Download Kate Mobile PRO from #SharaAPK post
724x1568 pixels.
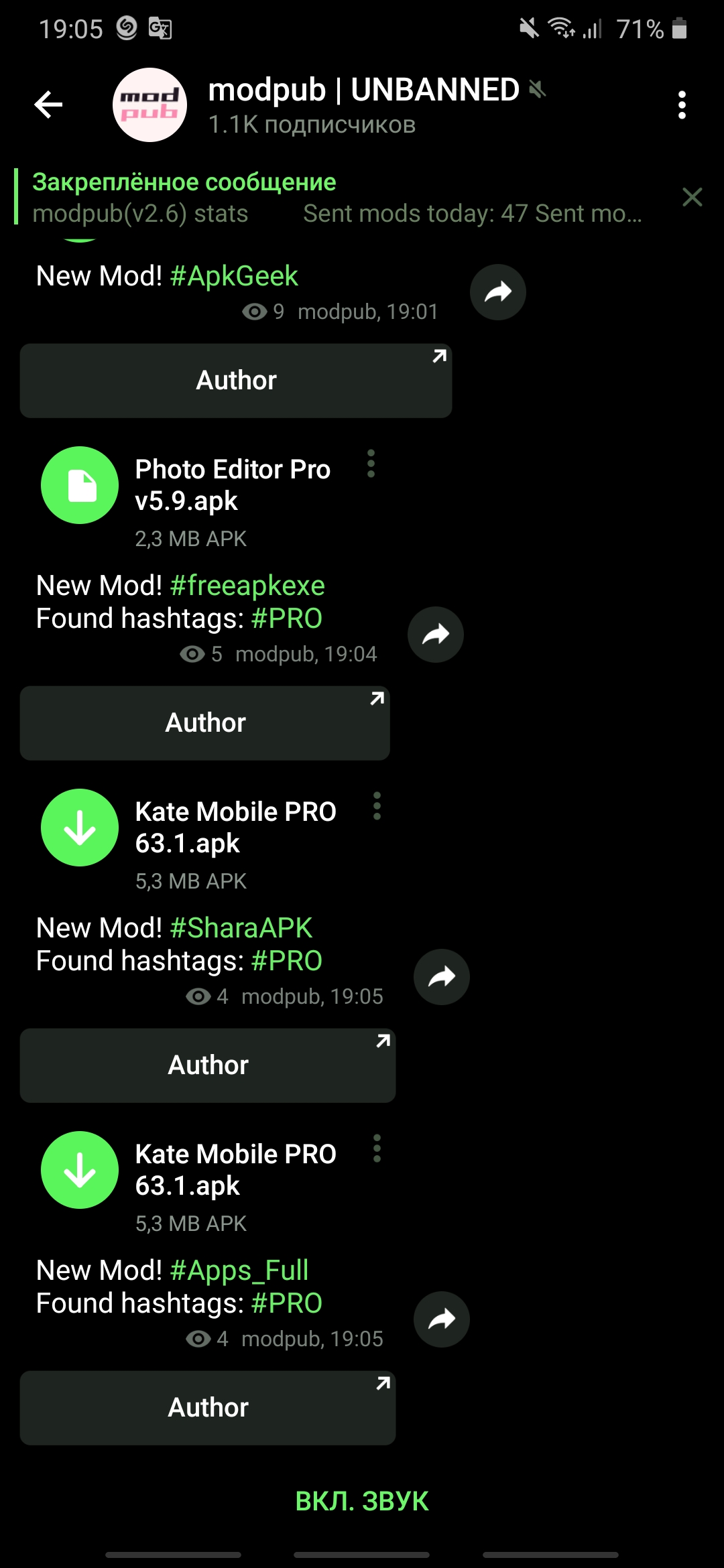click(80, 828)
